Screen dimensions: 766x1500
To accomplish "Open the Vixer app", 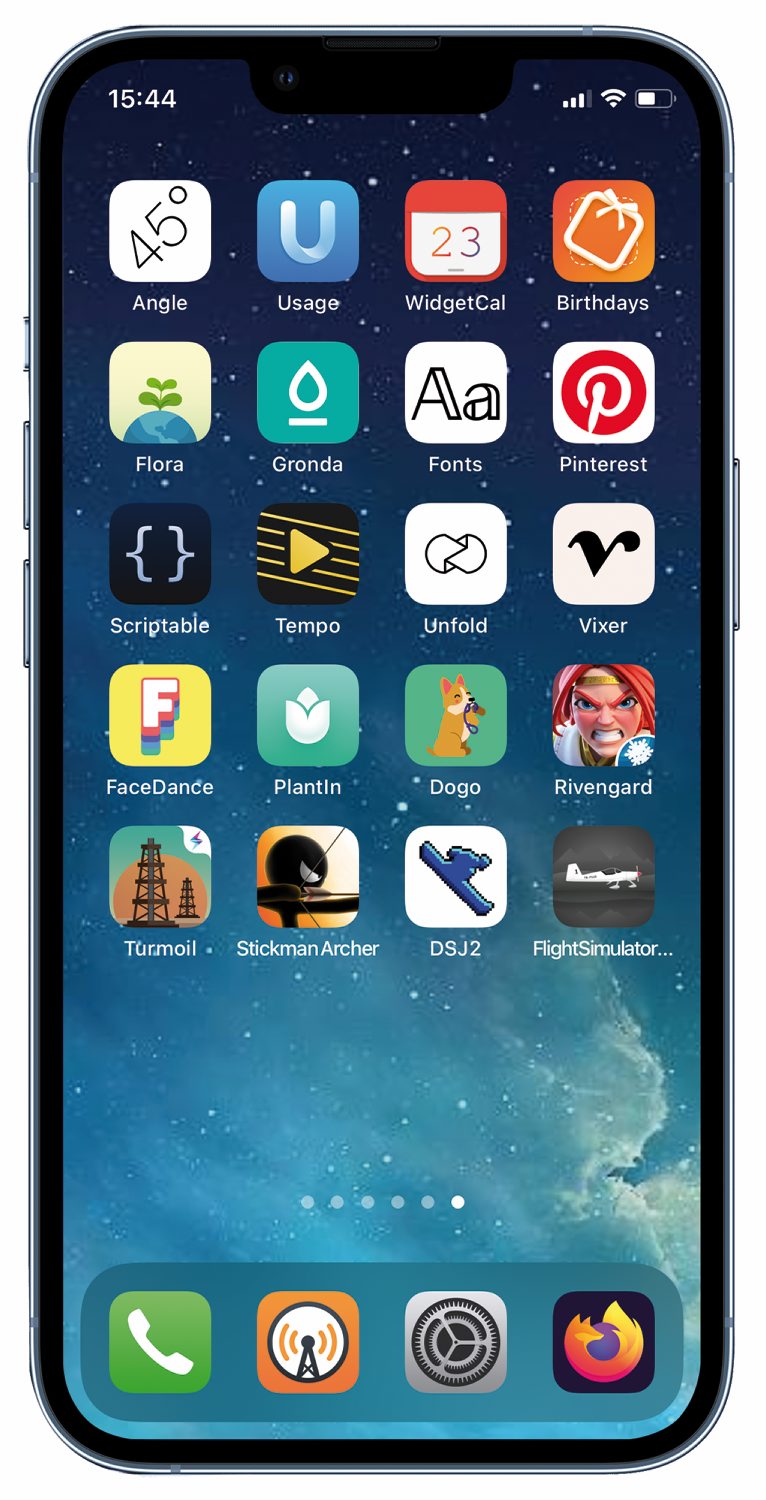I will [x=604, y=554].
